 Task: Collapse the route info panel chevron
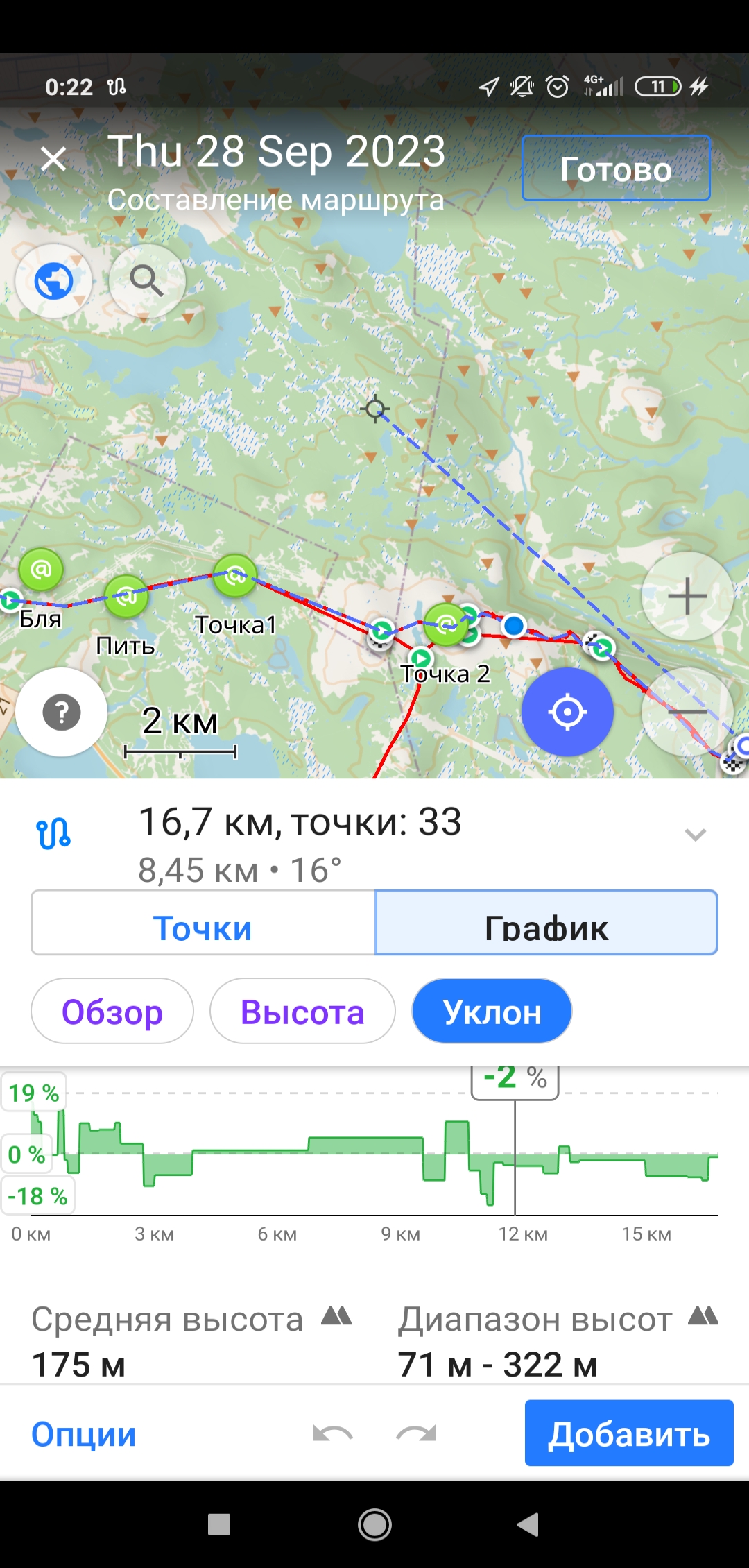point(695,835)
